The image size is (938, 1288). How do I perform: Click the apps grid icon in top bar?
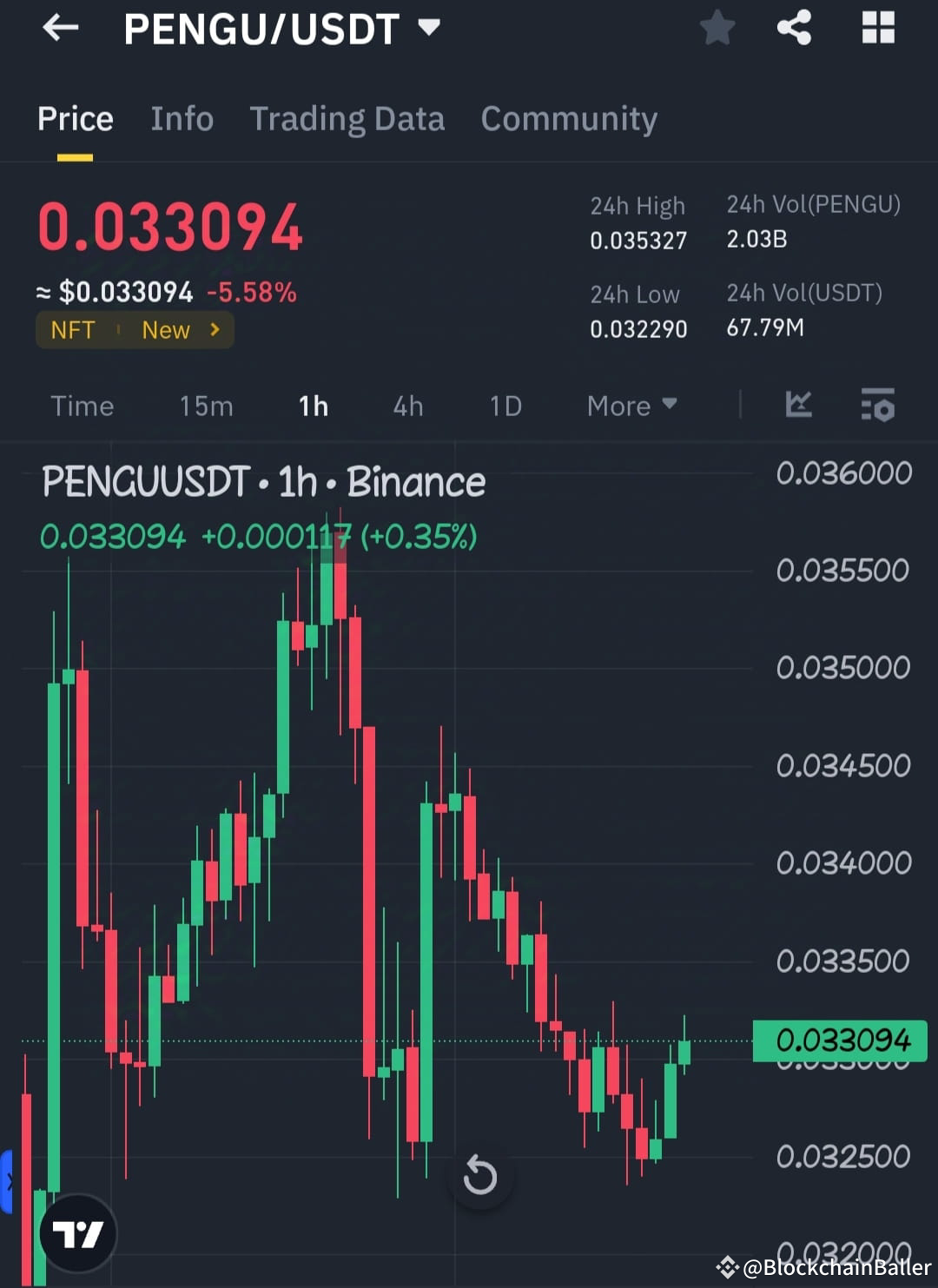point(877,27)
